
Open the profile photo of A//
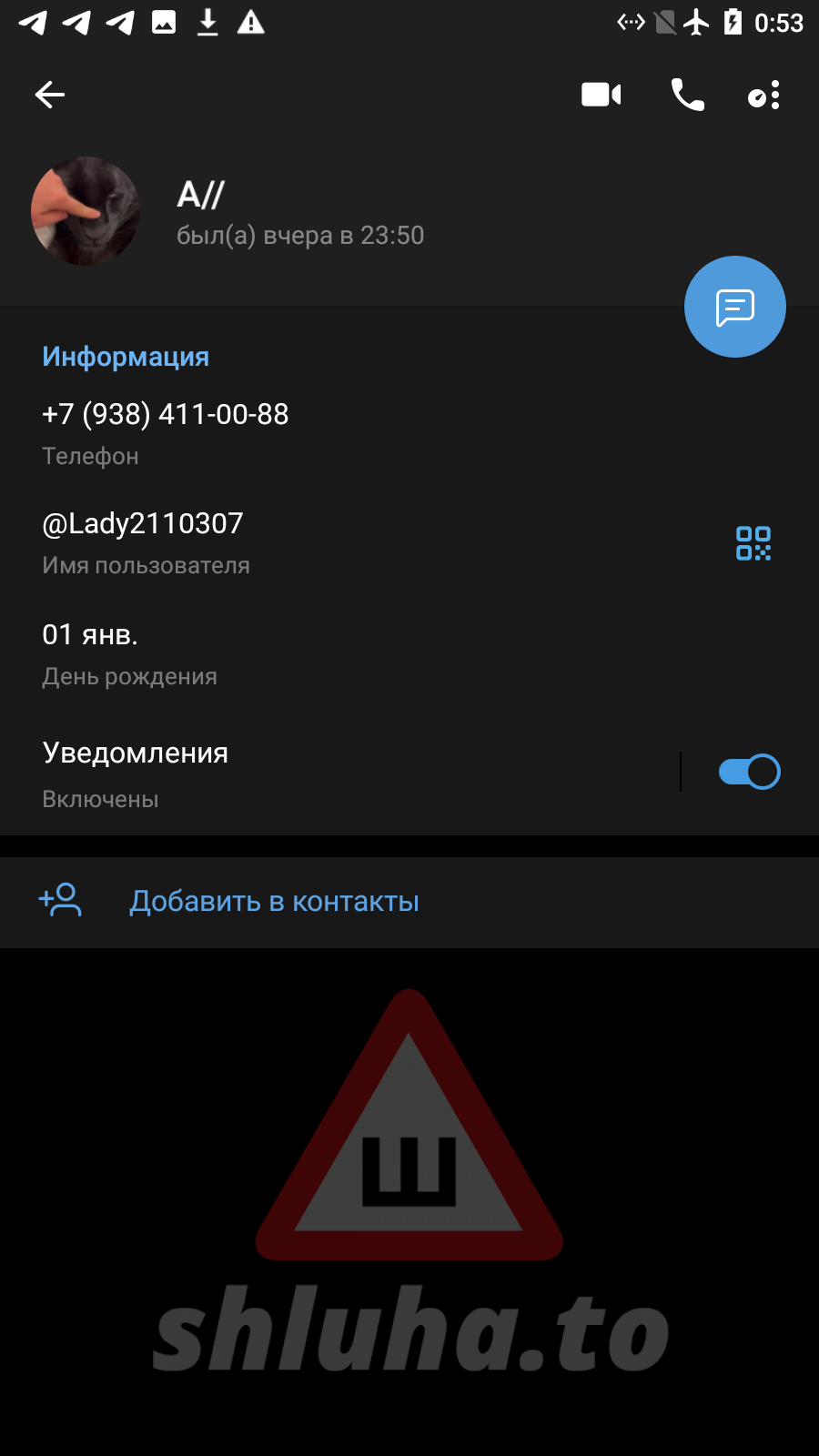tap(86, 211)
